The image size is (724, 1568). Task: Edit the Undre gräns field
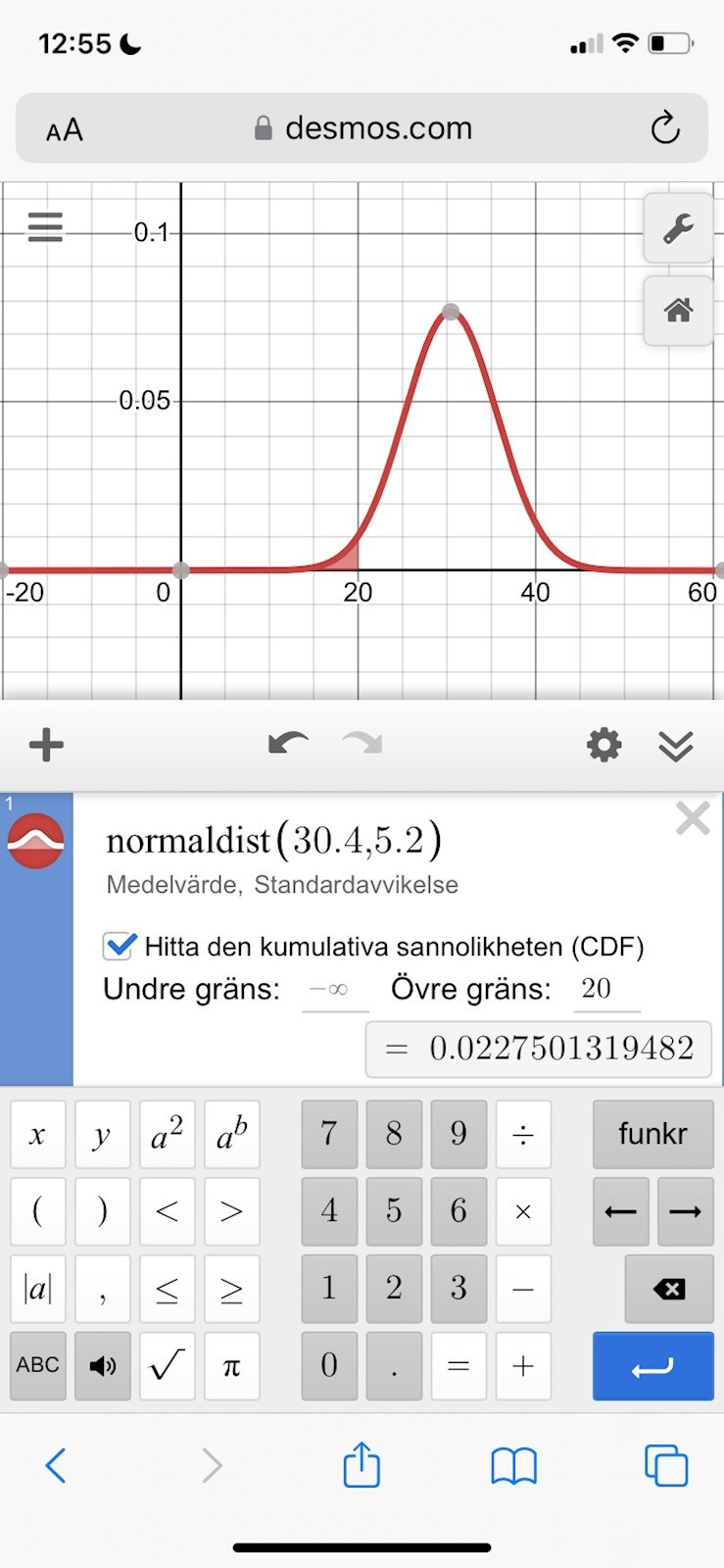[x=335, y=990]
